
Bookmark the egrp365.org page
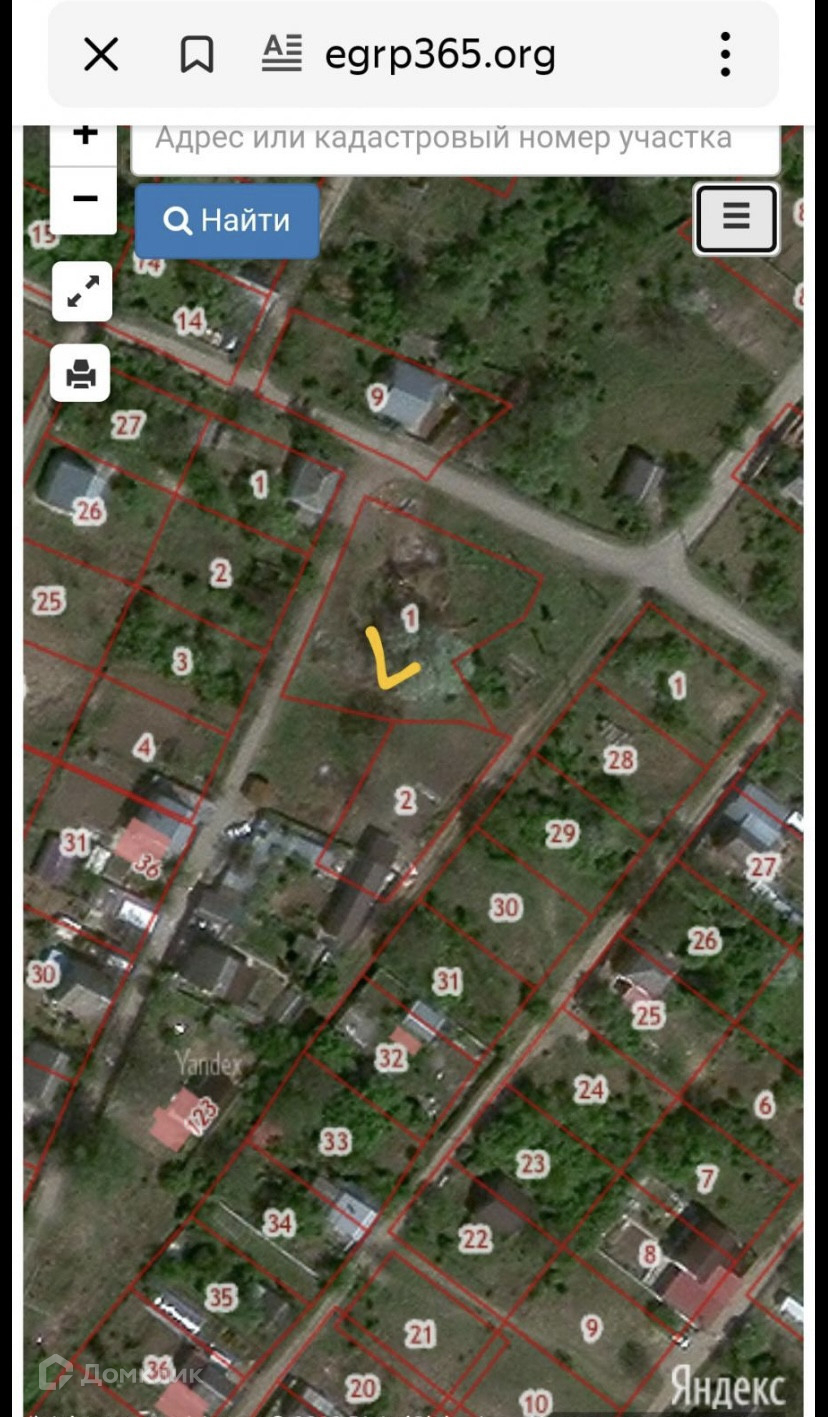point(196,55)
